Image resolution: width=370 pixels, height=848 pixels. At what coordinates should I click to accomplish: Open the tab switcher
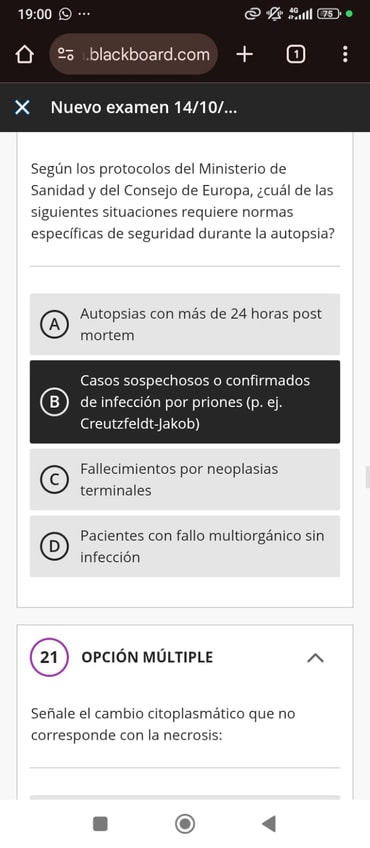[x=295, y=54]
